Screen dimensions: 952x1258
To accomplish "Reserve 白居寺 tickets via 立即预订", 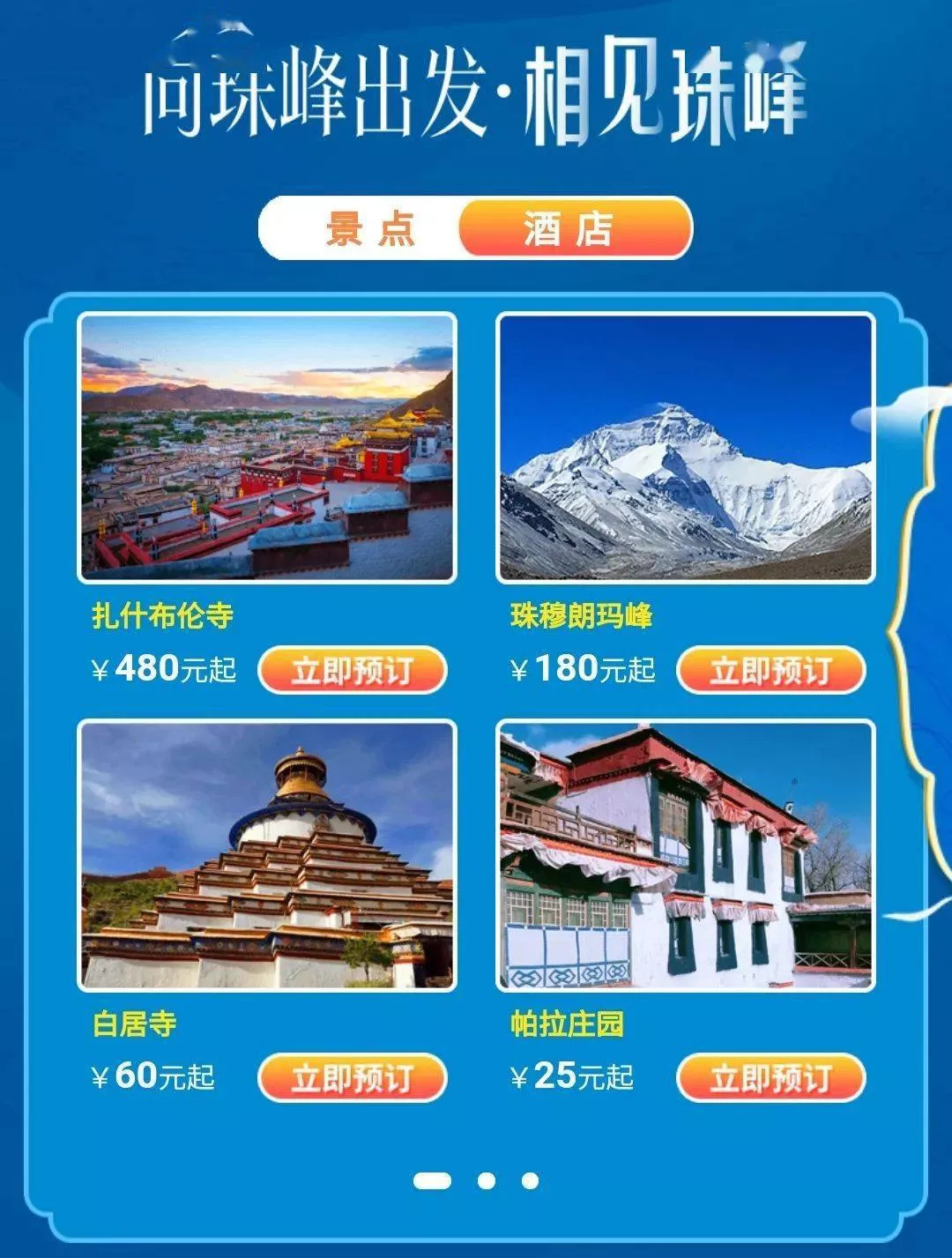I will tap(352, 1077).
